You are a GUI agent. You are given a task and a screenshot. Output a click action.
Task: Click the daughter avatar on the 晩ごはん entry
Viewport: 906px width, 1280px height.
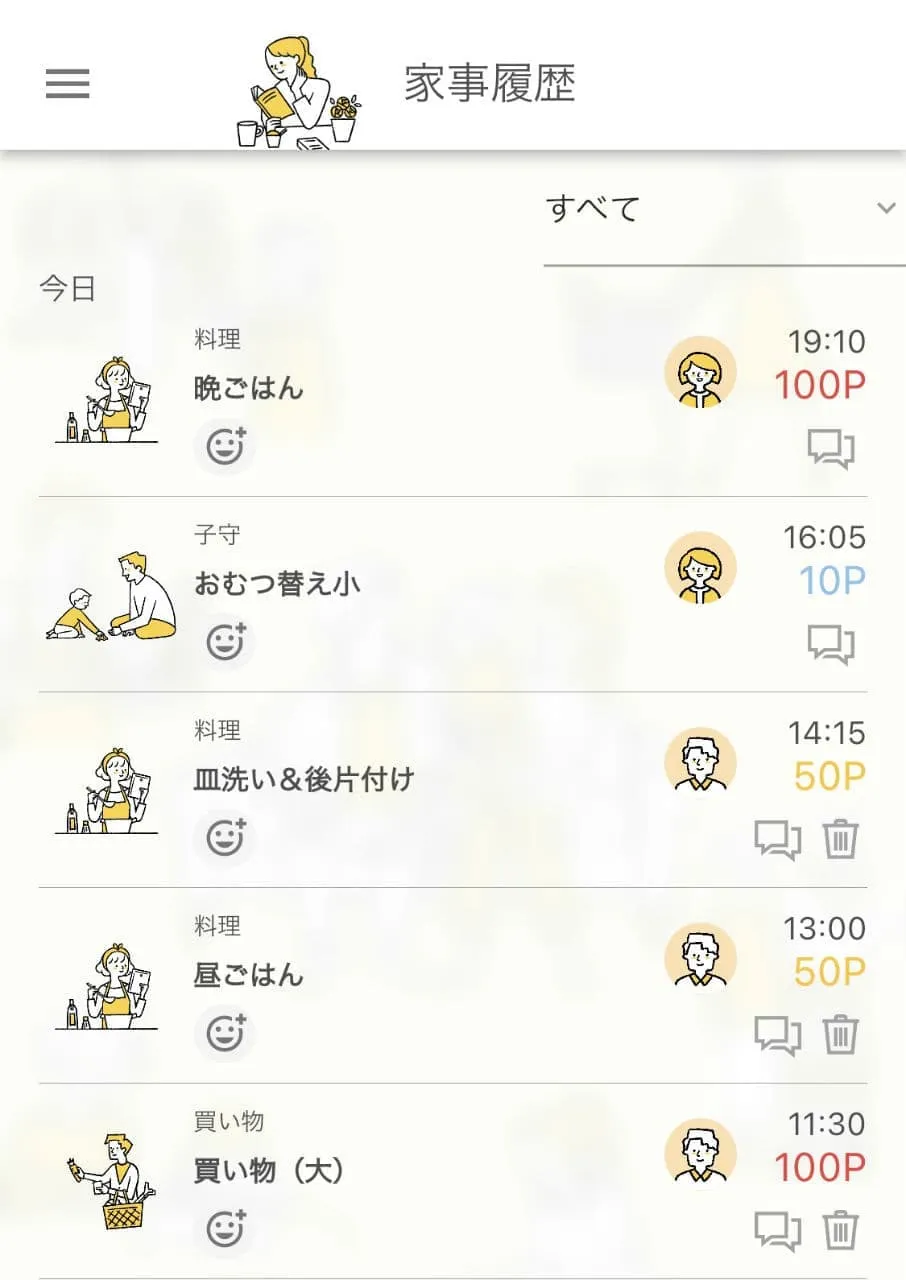701,371
